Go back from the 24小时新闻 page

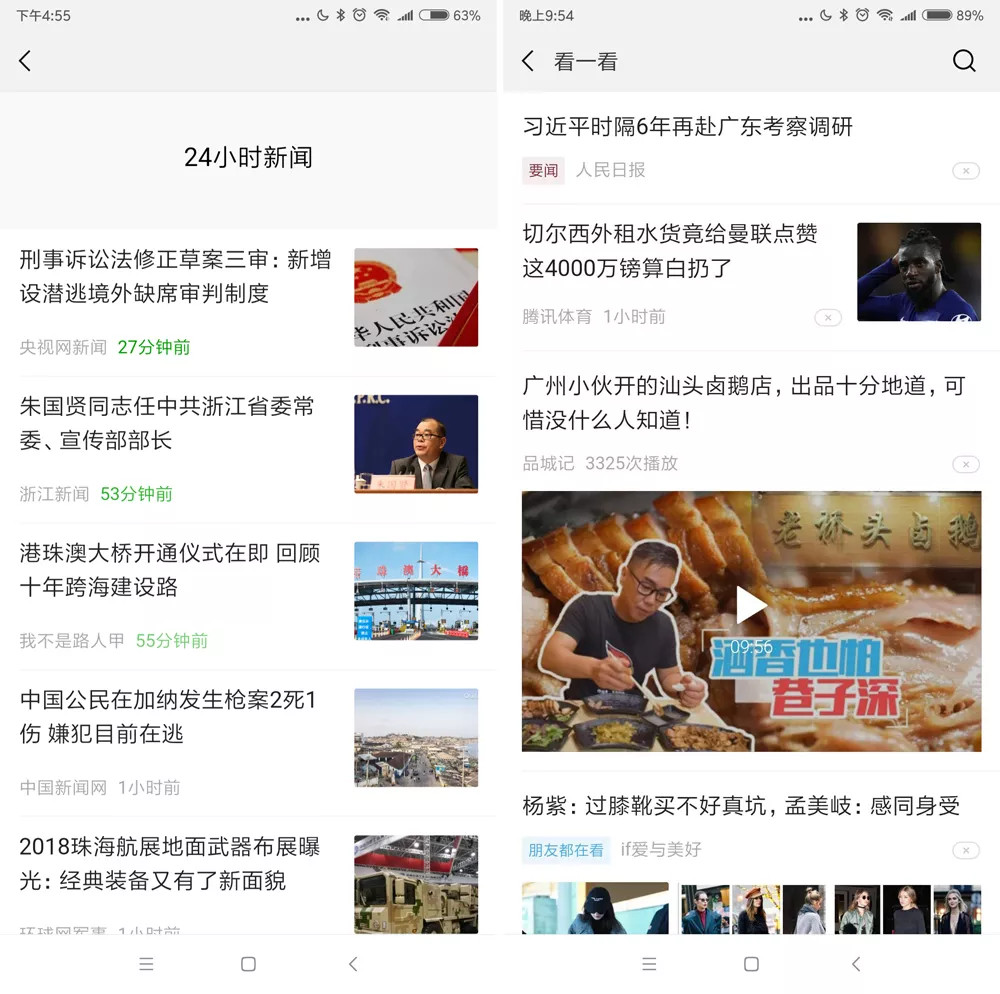26,62
